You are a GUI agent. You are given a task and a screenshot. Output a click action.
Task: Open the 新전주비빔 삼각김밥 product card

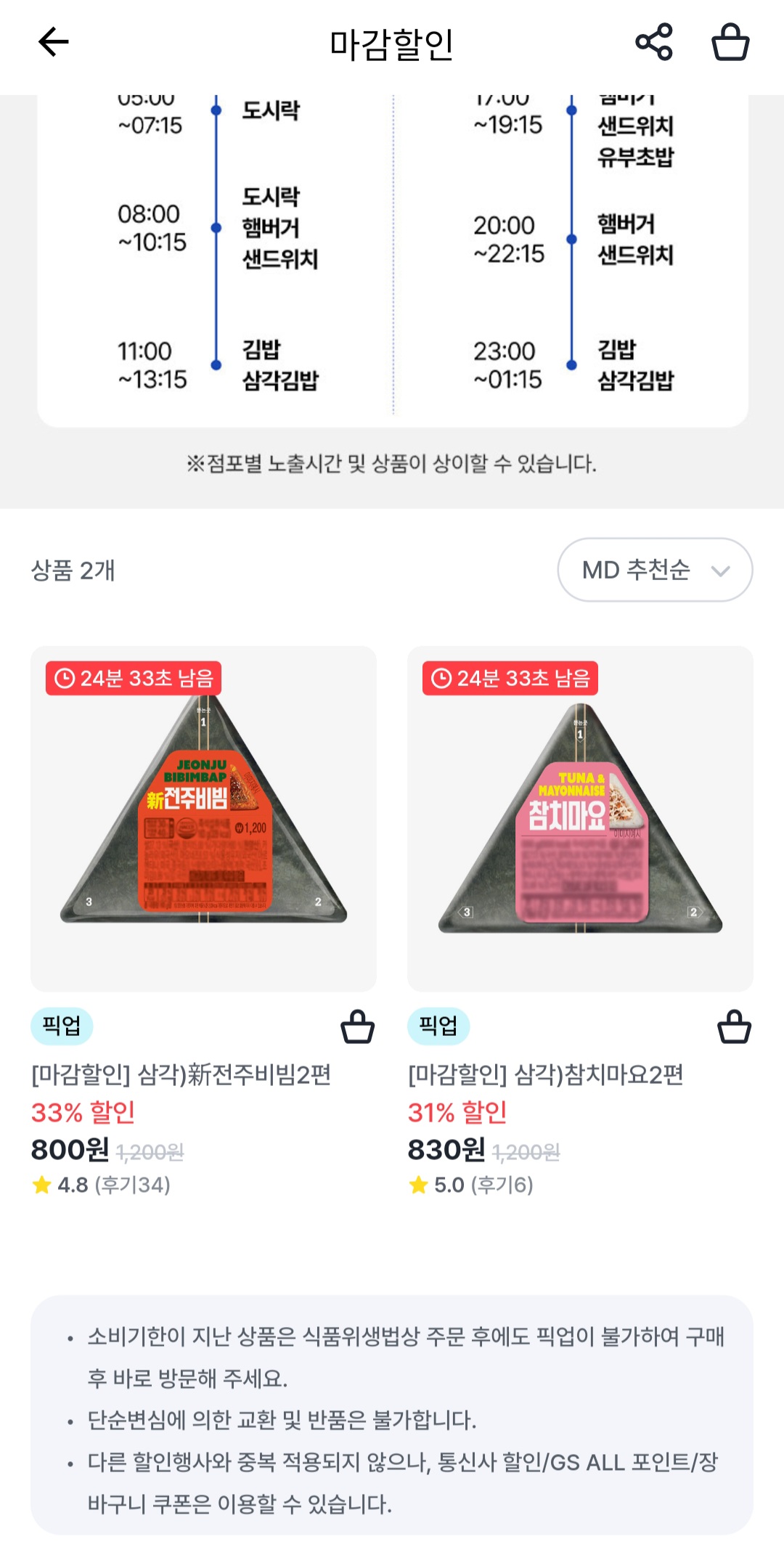pyautogui.click(x=203, y=818)
